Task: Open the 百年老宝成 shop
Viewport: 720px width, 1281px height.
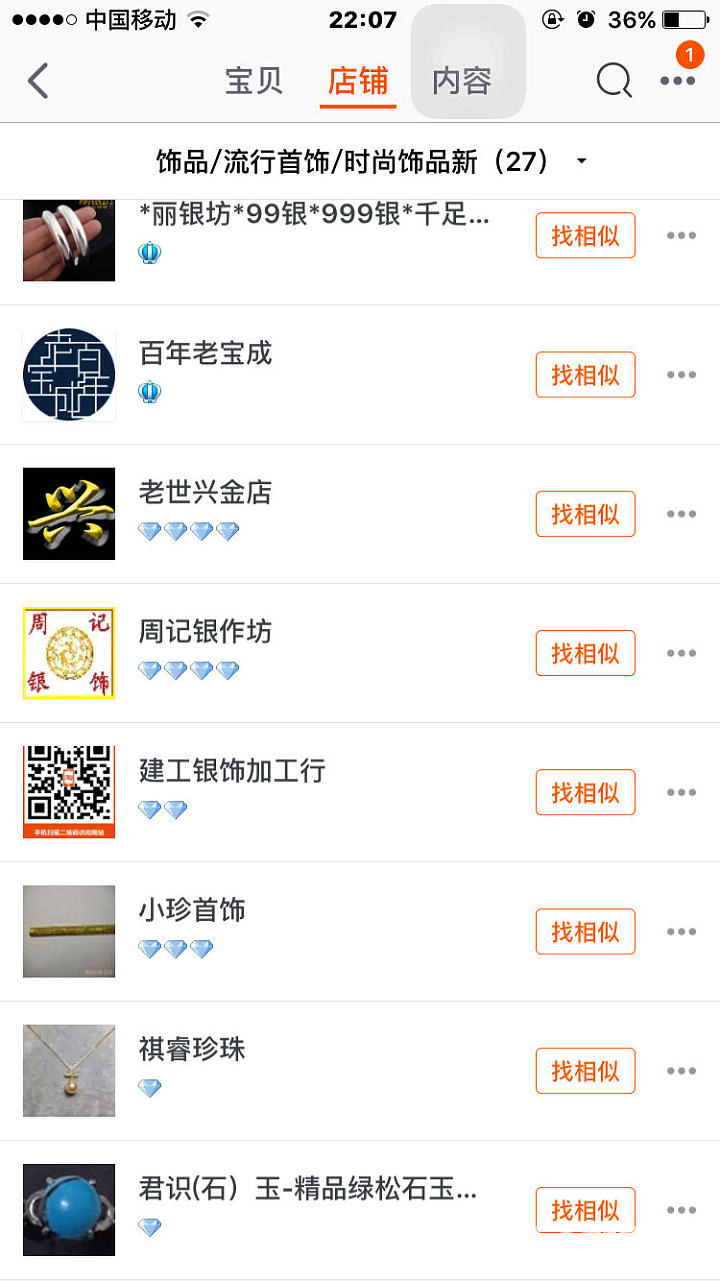Action: coord(205,353)
